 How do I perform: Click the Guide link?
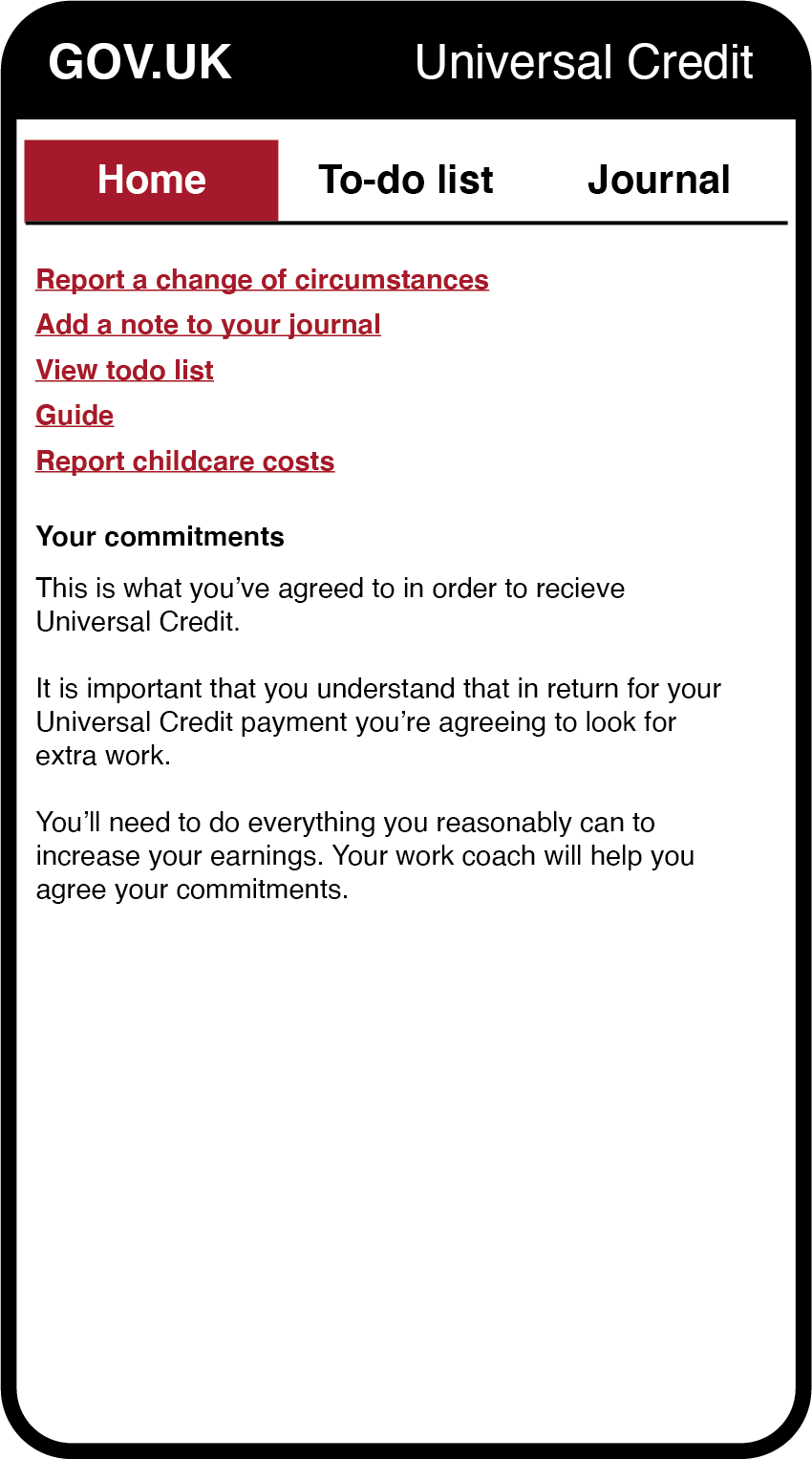[74, 415]
